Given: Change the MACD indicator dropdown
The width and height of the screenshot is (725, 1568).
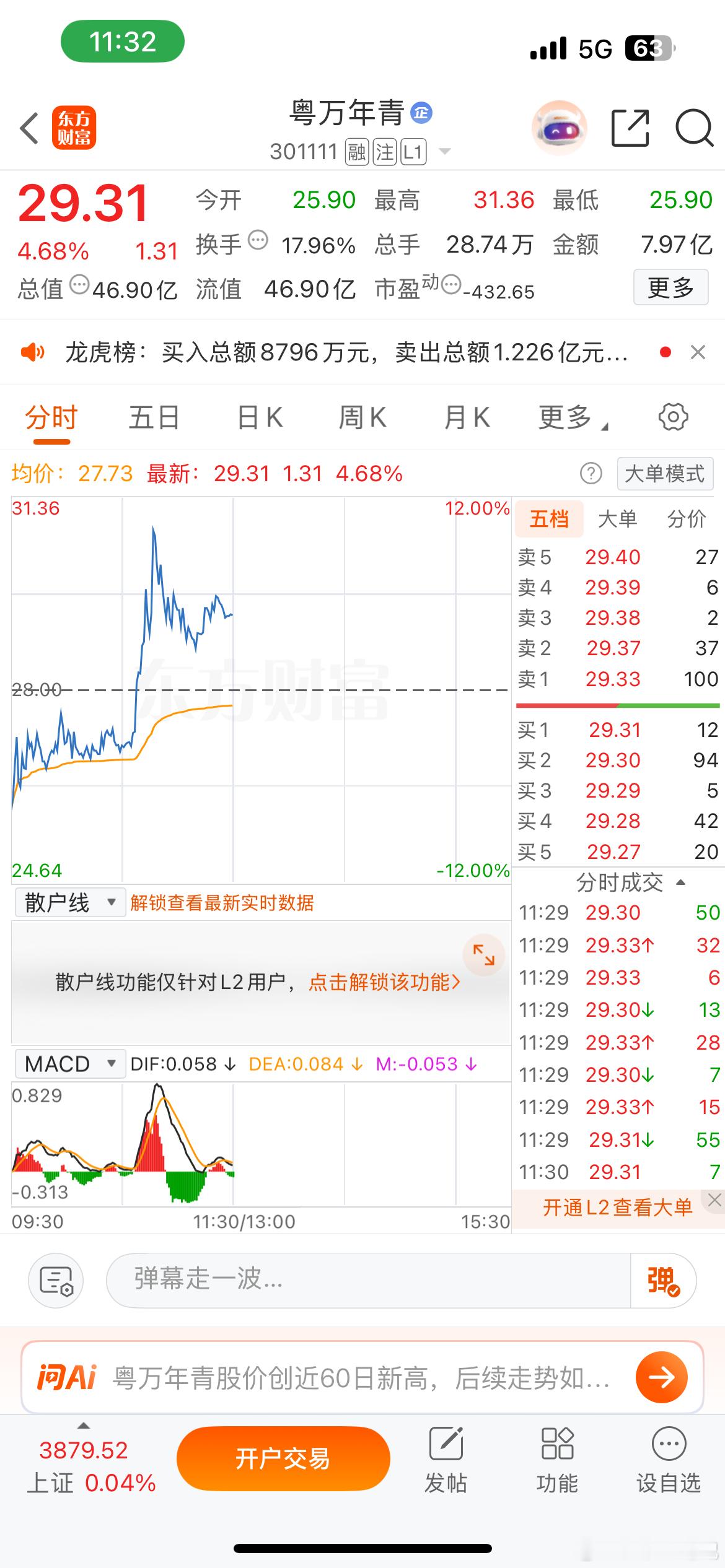Looking at the screenshot, I should (69, 1064).
